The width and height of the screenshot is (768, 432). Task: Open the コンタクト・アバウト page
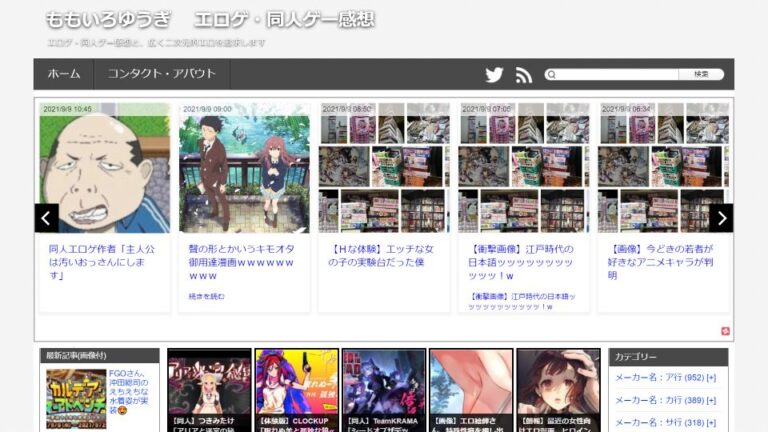(161, 74)
